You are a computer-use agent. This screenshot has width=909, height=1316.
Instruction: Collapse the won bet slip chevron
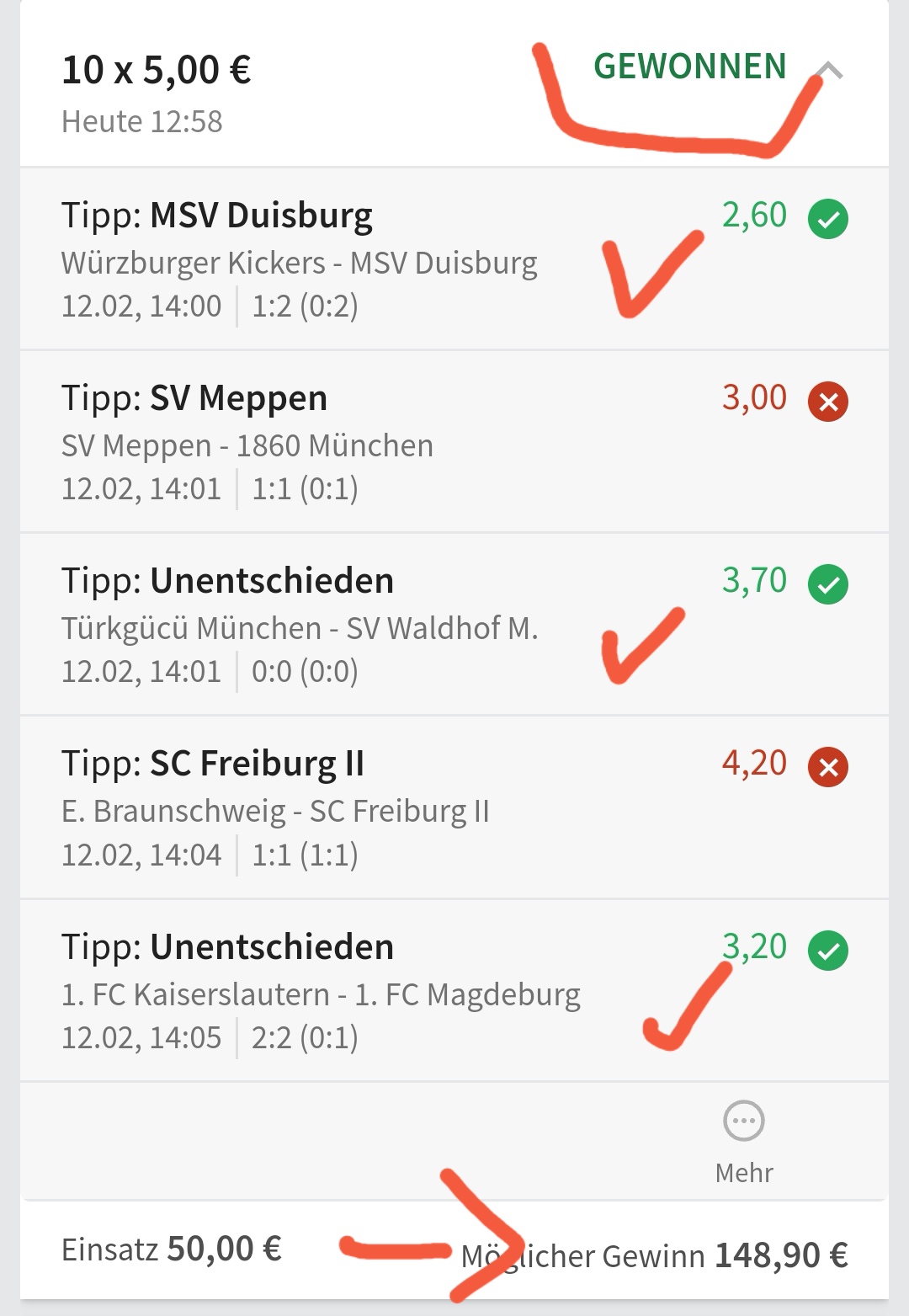click(829, 71)
